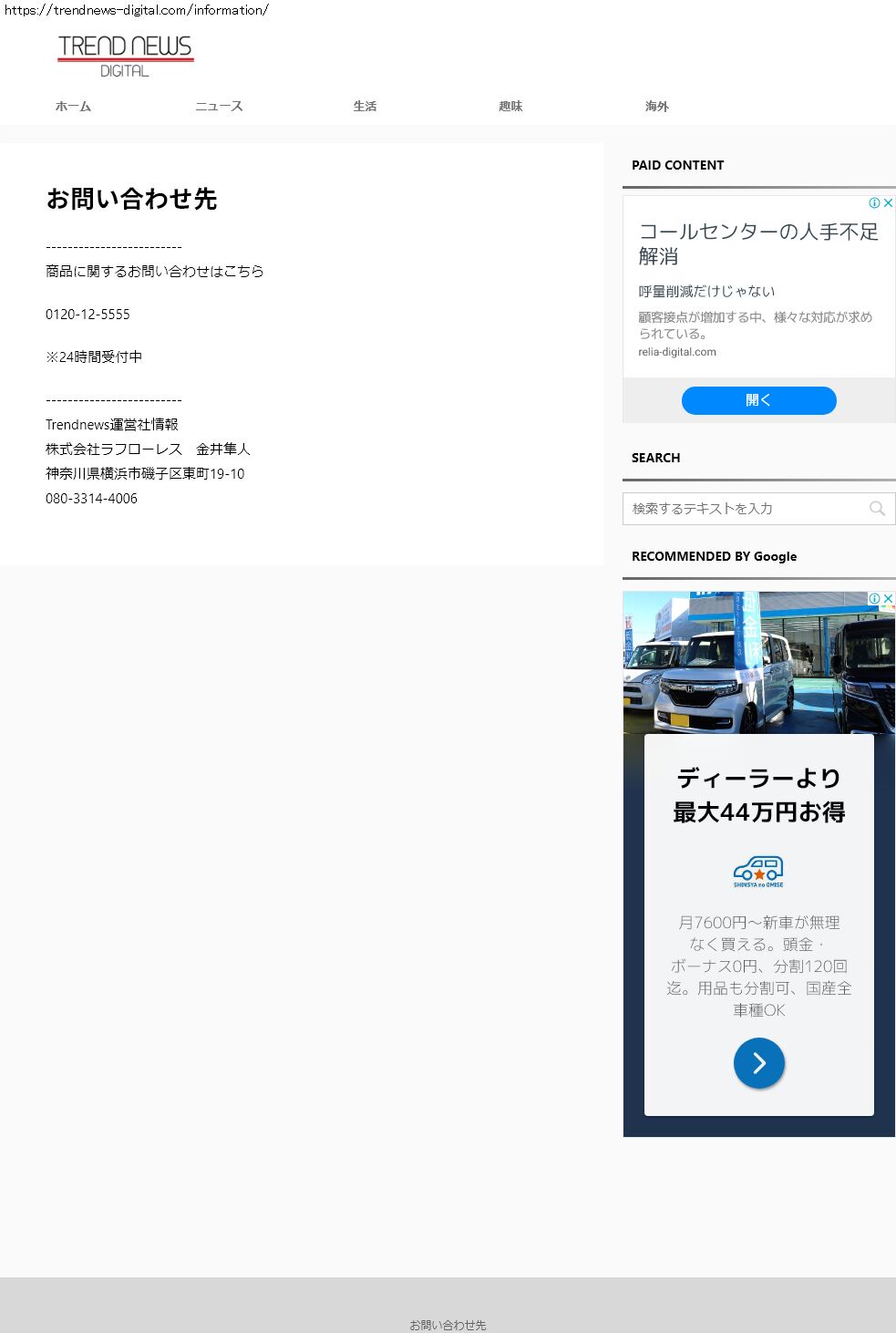Focus the 検索するテキストを入力 search field
This screenshot has height=1333, width=896.
743,509
